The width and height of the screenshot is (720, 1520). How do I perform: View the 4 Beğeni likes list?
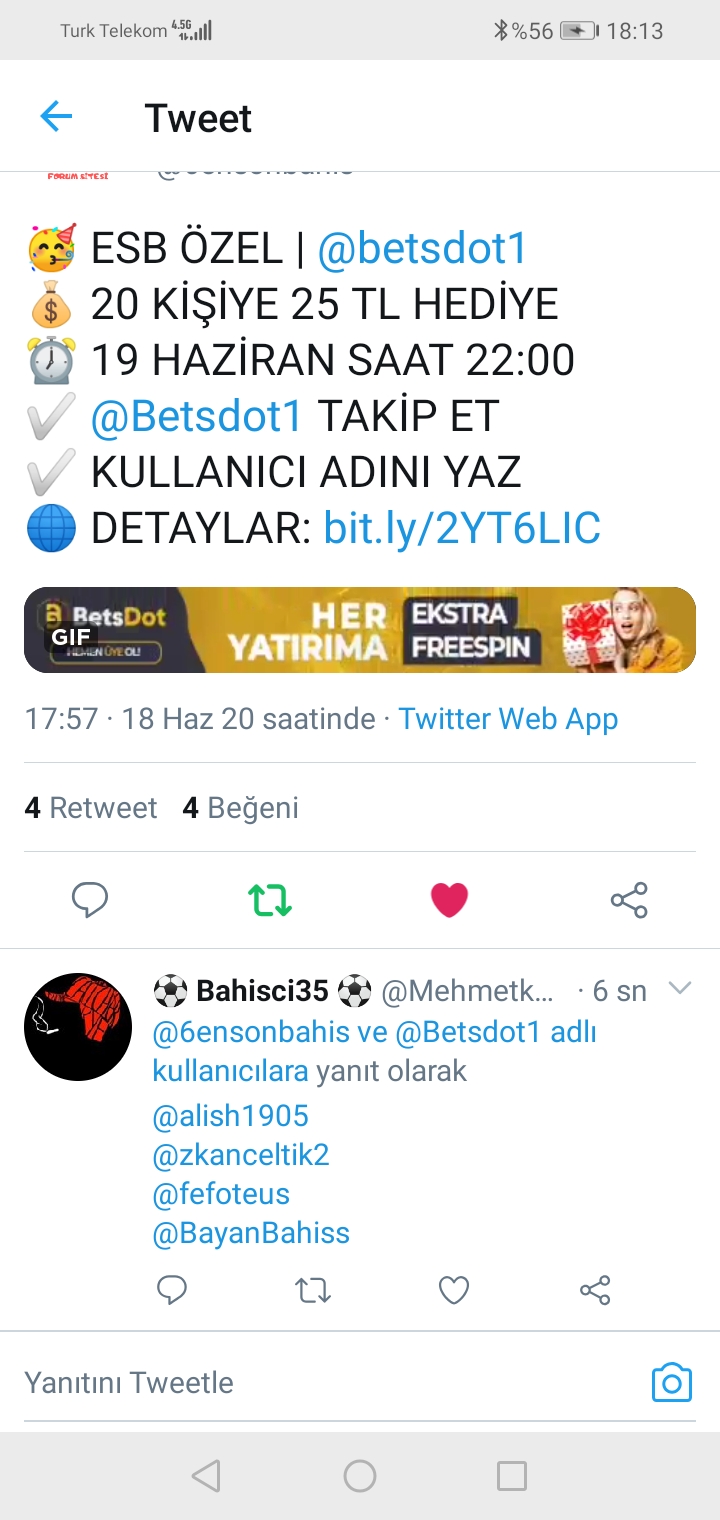pos(240,808)
